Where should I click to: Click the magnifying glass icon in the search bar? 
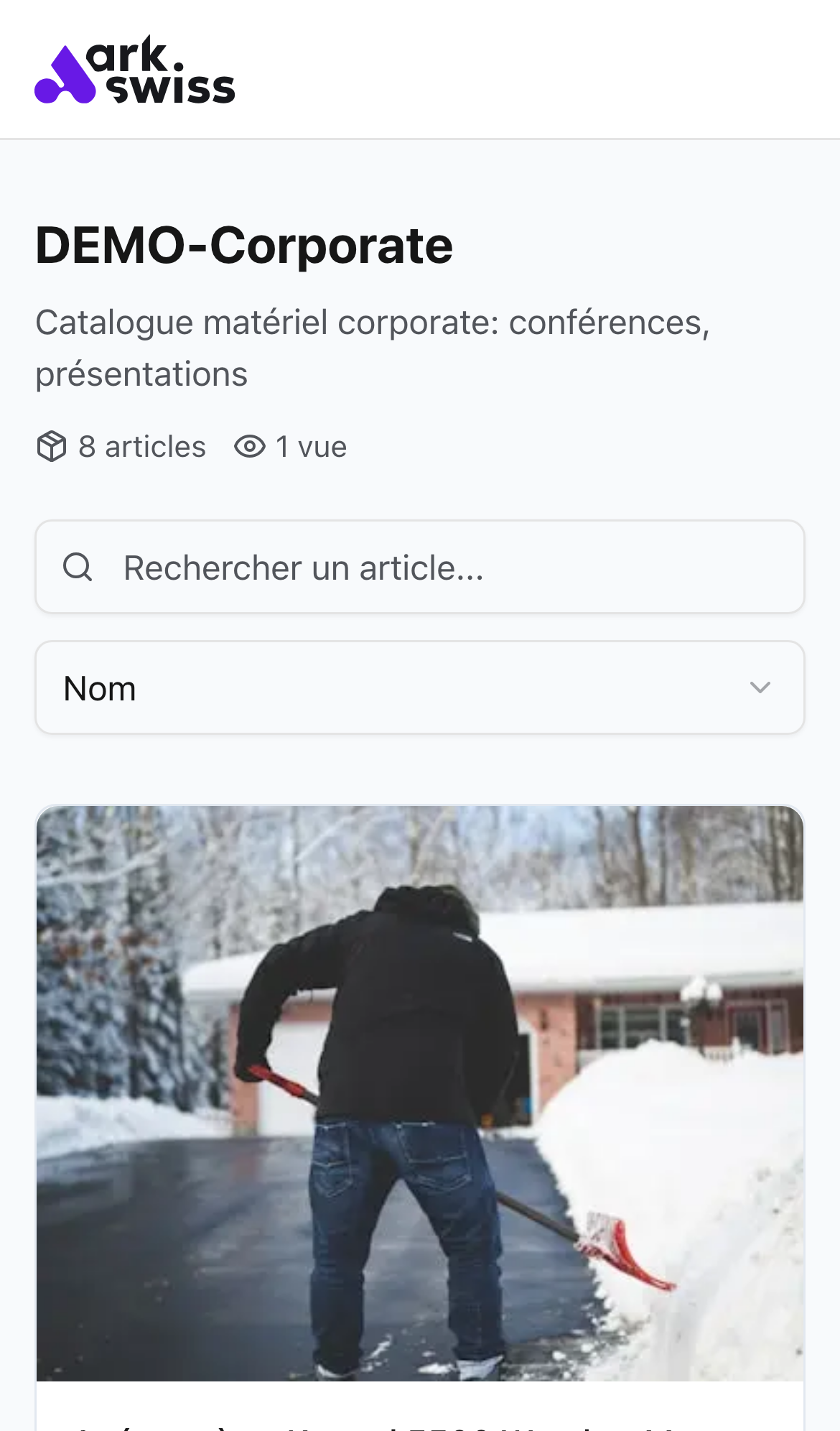77,567
